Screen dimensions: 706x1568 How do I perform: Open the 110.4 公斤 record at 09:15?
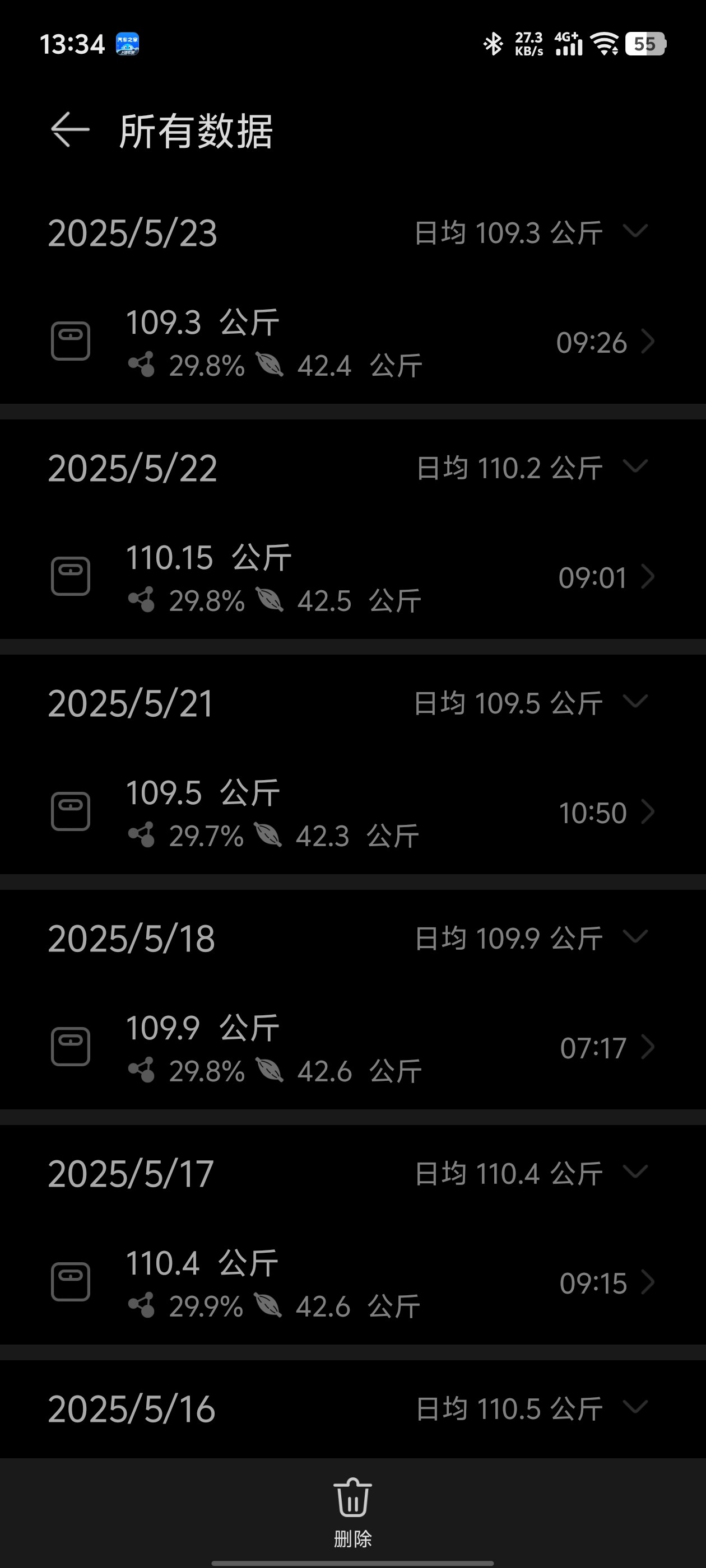352,1282
